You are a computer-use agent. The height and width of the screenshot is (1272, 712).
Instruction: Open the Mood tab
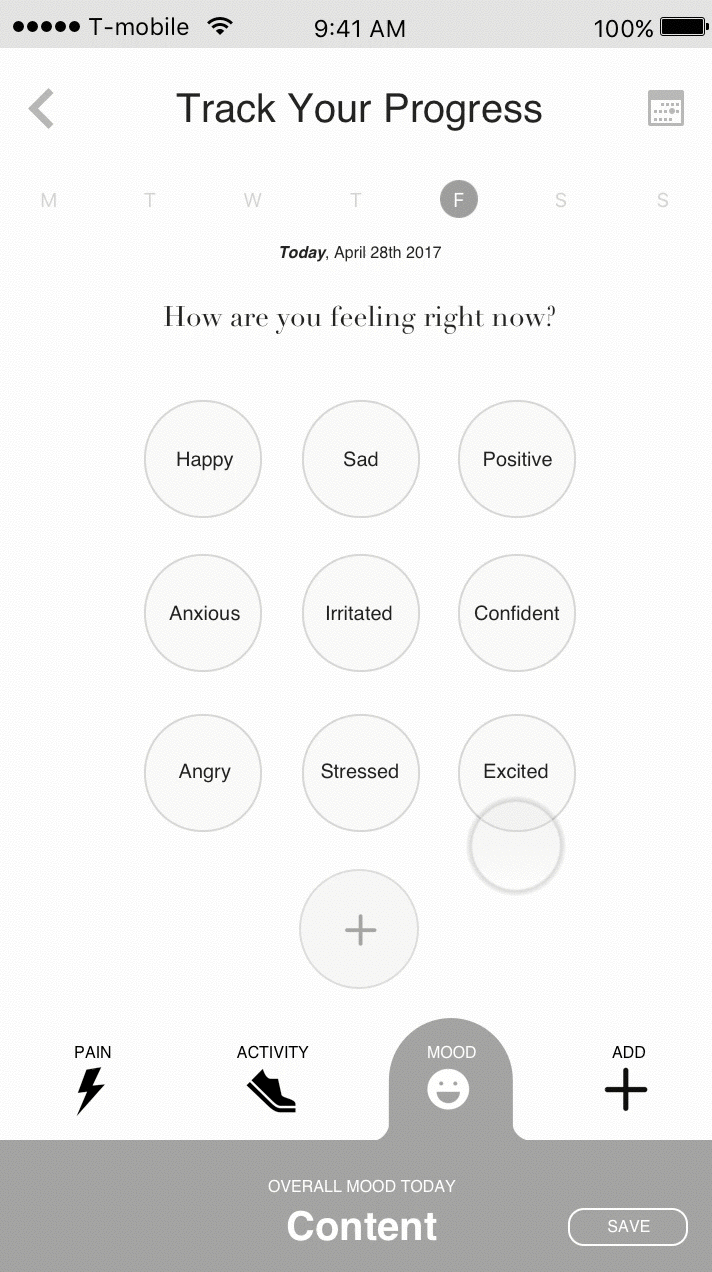[x=451, y=1079]
